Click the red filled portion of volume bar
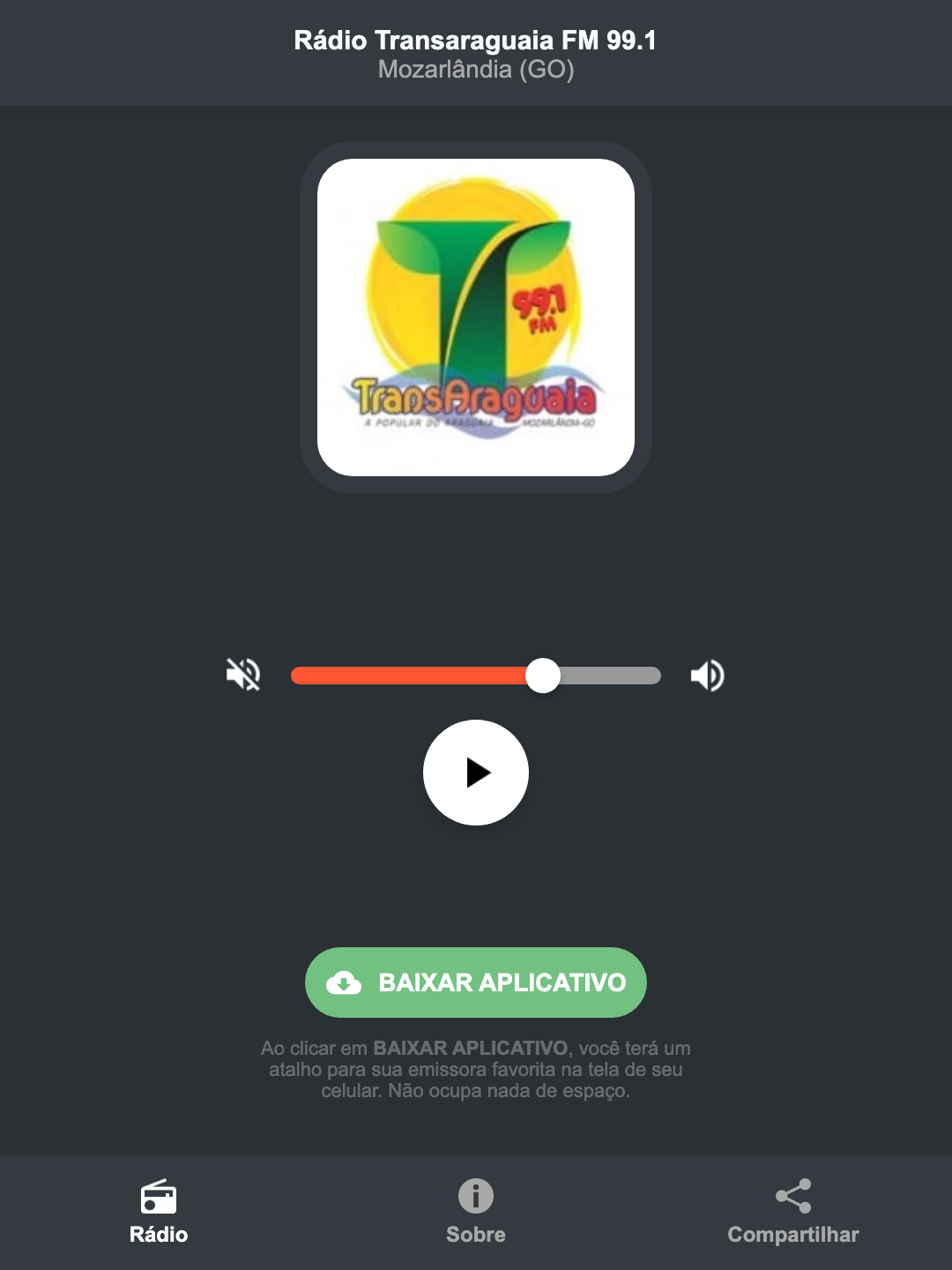Image resolution: width=952 pixels, height=1270 pixels. [x=405, y=675]
